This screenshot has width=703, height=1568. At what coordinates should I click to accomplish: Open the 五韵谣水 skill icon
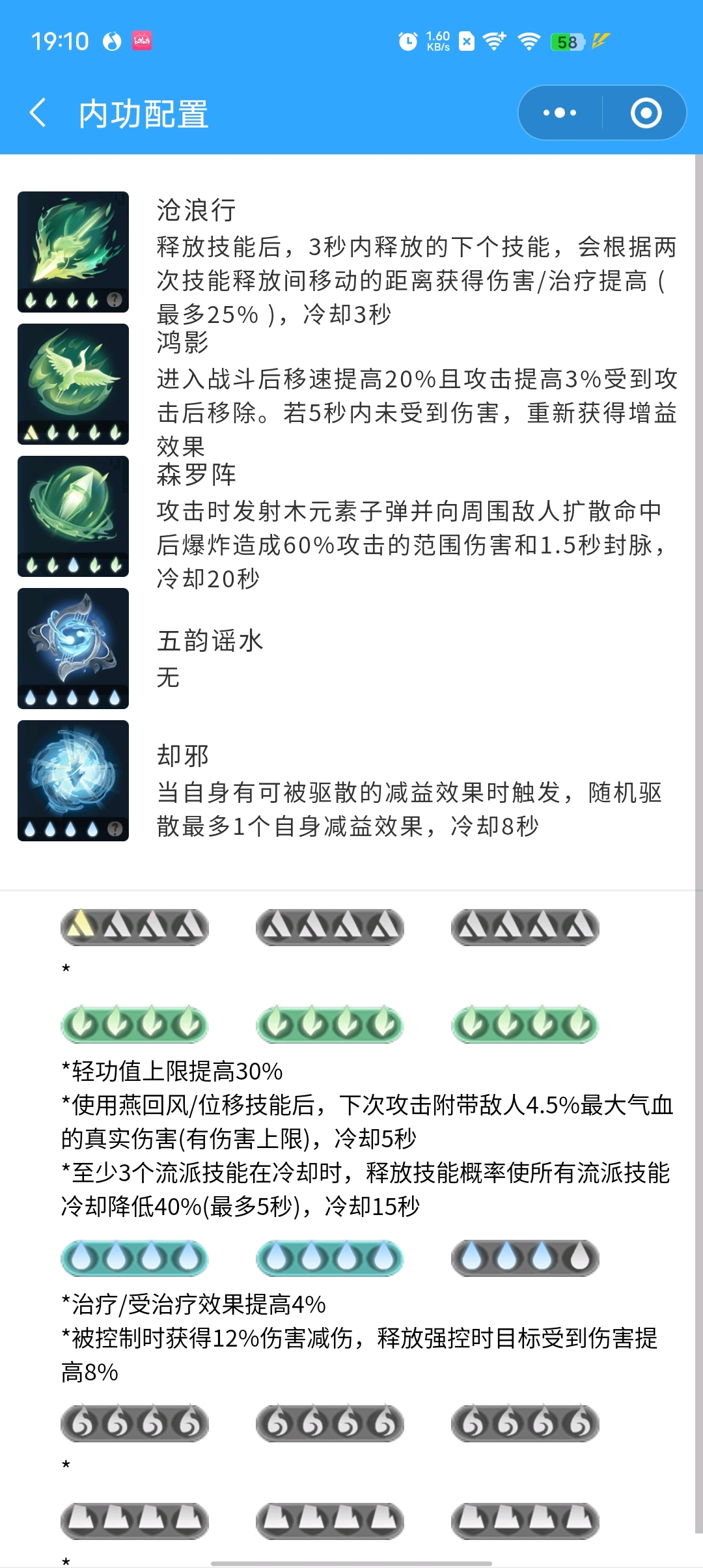pyautogui.click(x=73, y=649)
